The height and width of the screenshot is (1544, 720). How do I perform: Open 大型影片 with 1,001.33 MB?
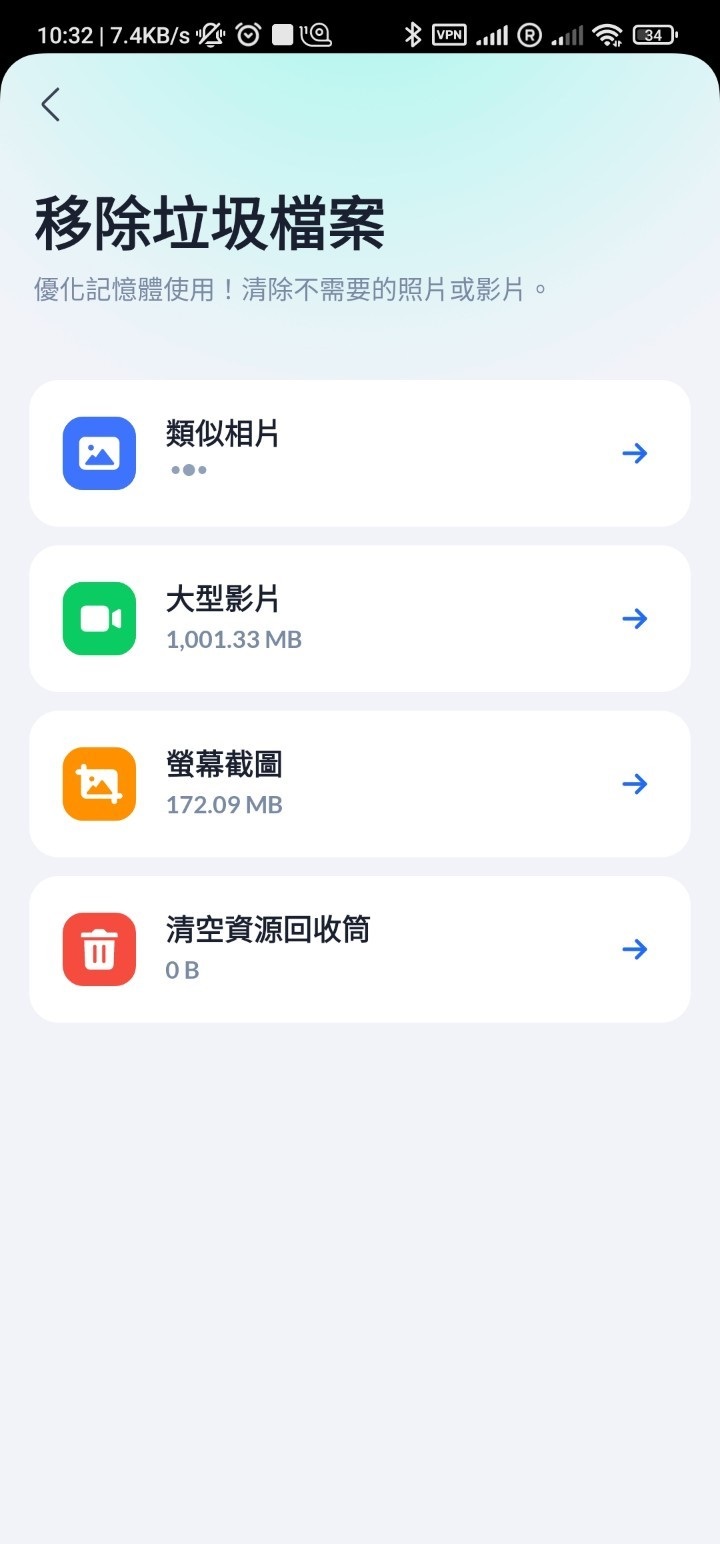point(359,619)
